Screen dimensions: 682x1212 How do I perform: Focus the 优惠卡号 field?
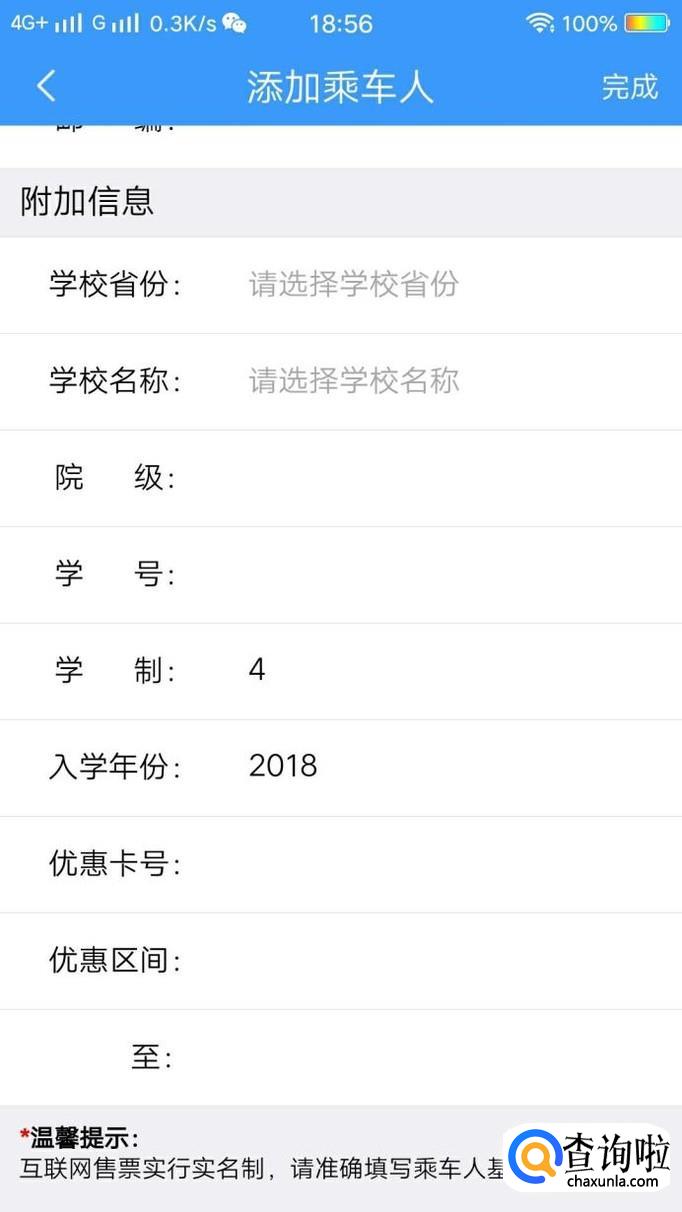(x=341, y=864)
